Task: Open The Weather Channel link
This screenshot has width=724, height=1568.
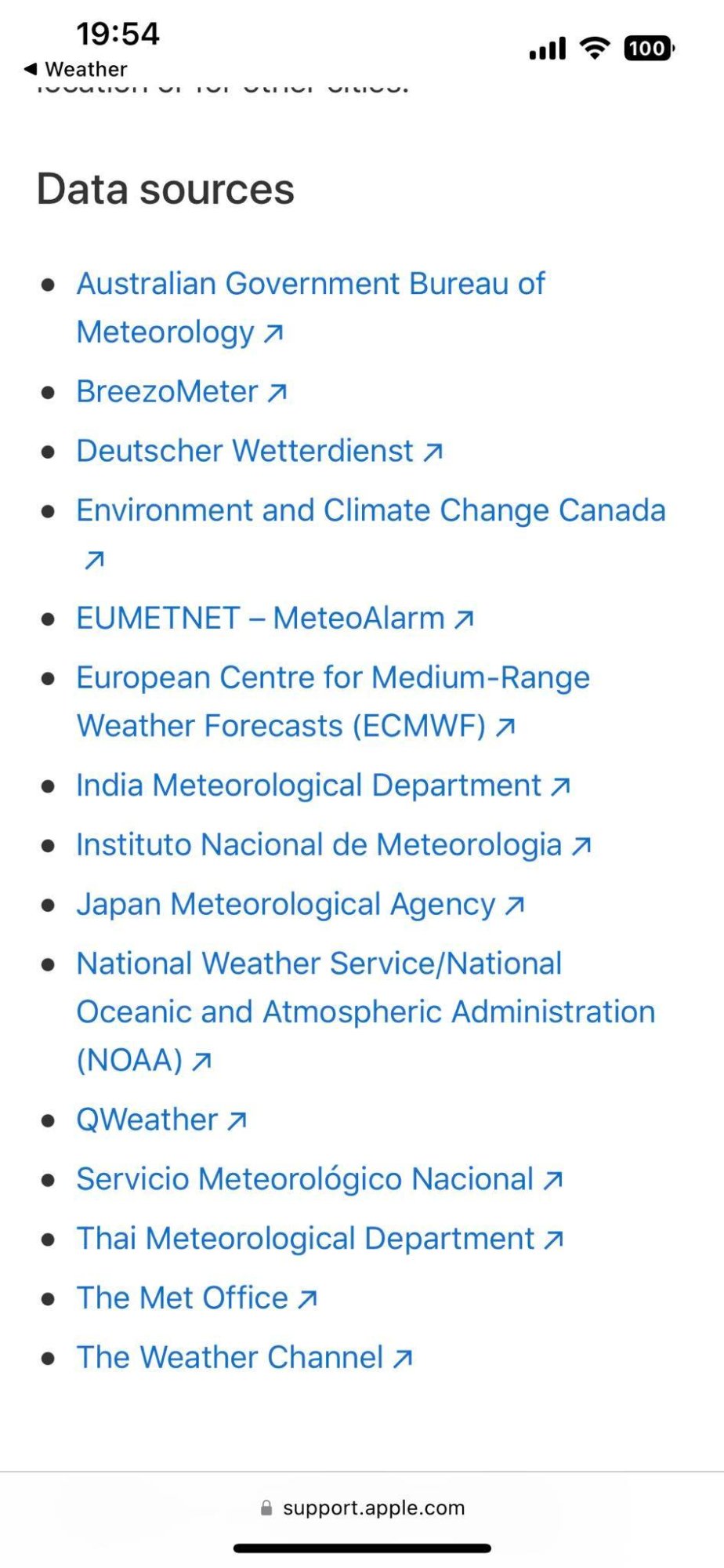Action: [x=244, y=1358]
